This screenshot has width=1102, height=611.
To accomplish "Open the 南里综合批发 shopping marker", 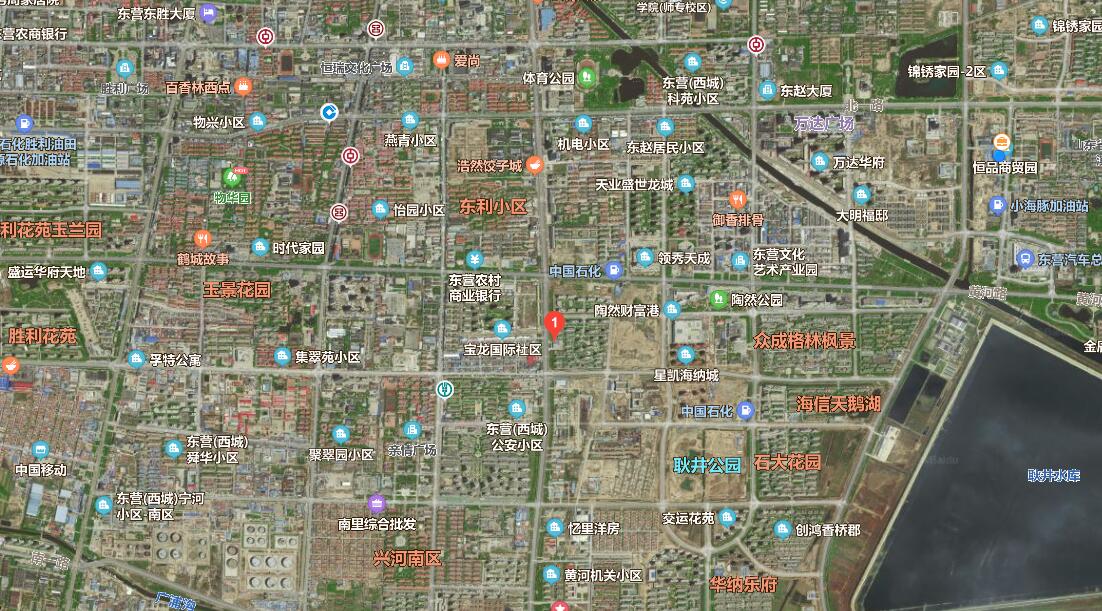I will click(x=376, y=503).
